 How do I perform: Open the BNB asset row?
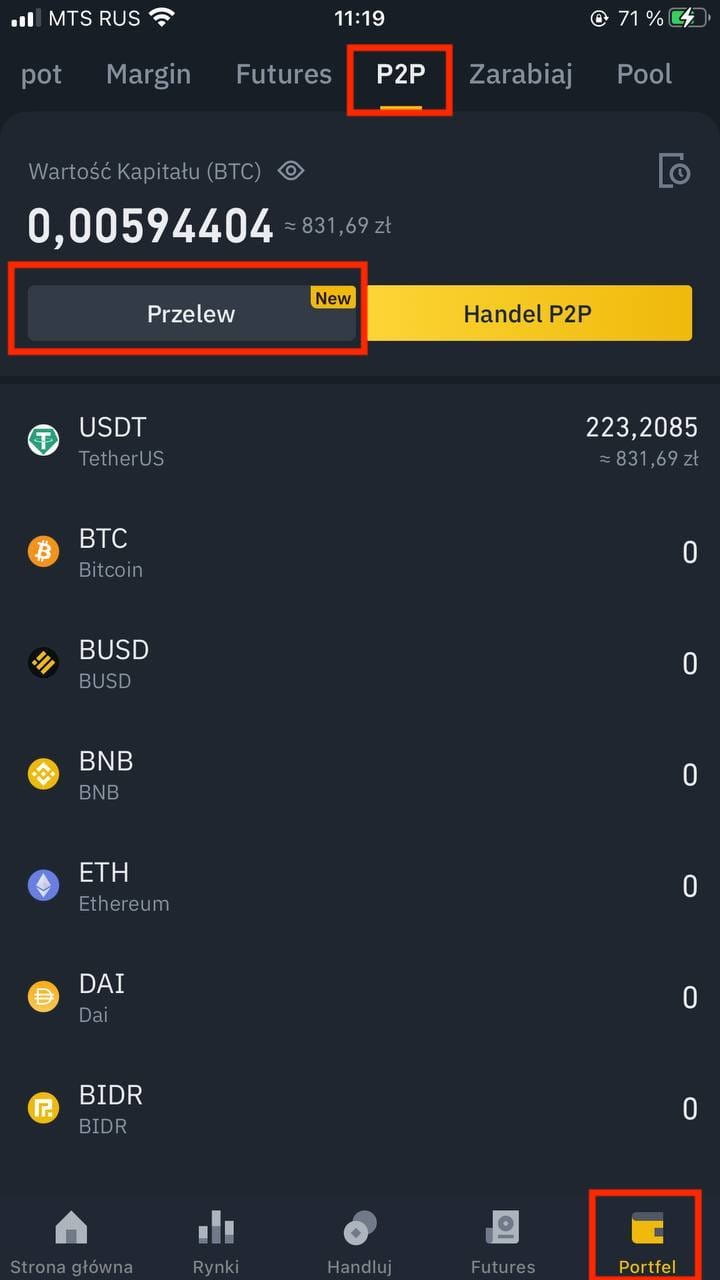click(360, 775)
